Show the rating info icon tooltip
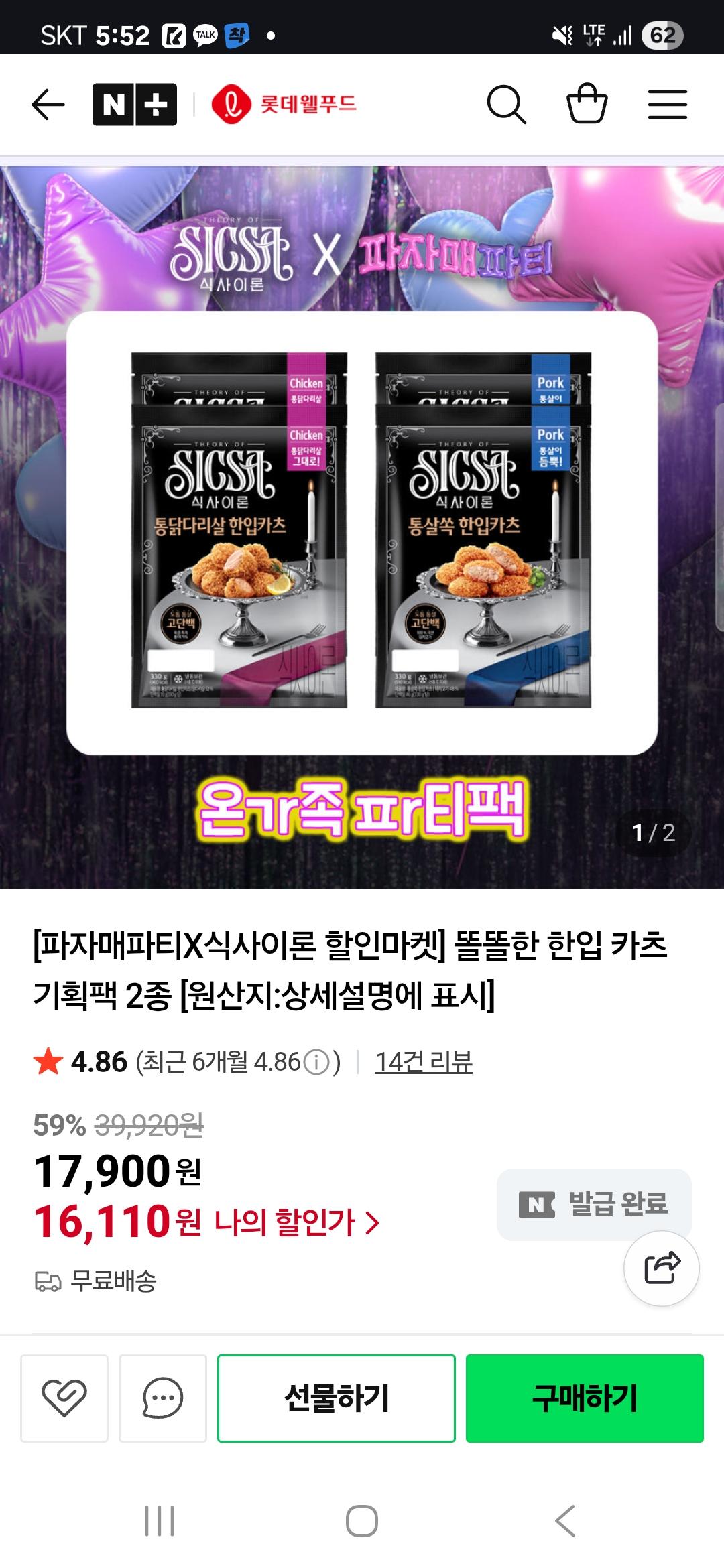Image resolution: width=724 pixels, height=1568 pixels. coord(316,1062)
